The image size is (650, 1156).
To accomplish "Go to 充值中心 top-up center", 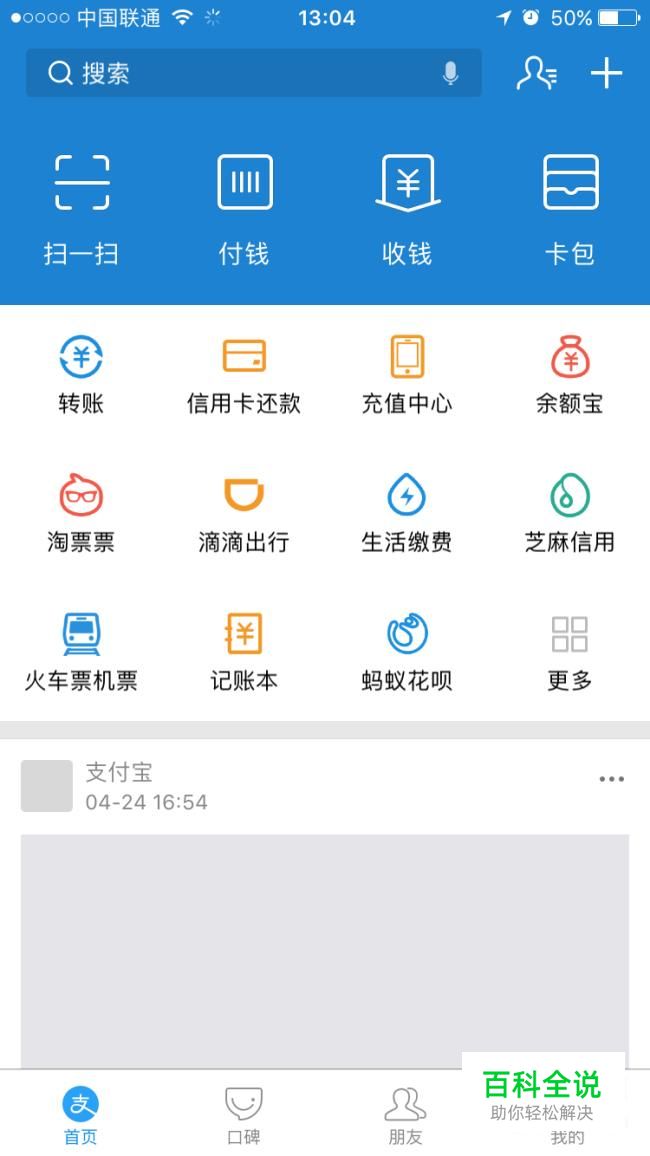I will click(407, 374).
